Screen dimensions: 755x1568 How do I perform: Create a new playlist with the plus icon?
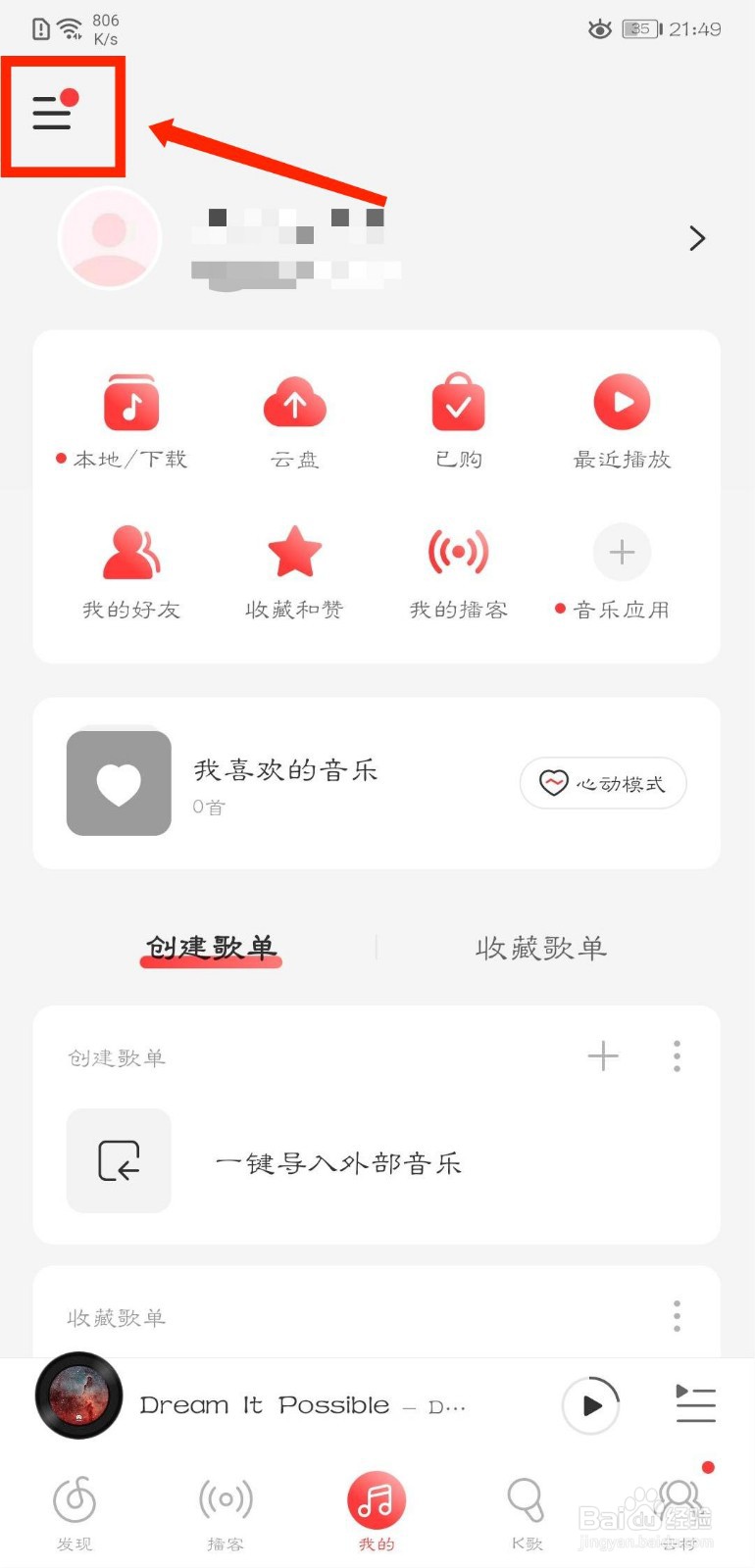tap(603, 1055)
